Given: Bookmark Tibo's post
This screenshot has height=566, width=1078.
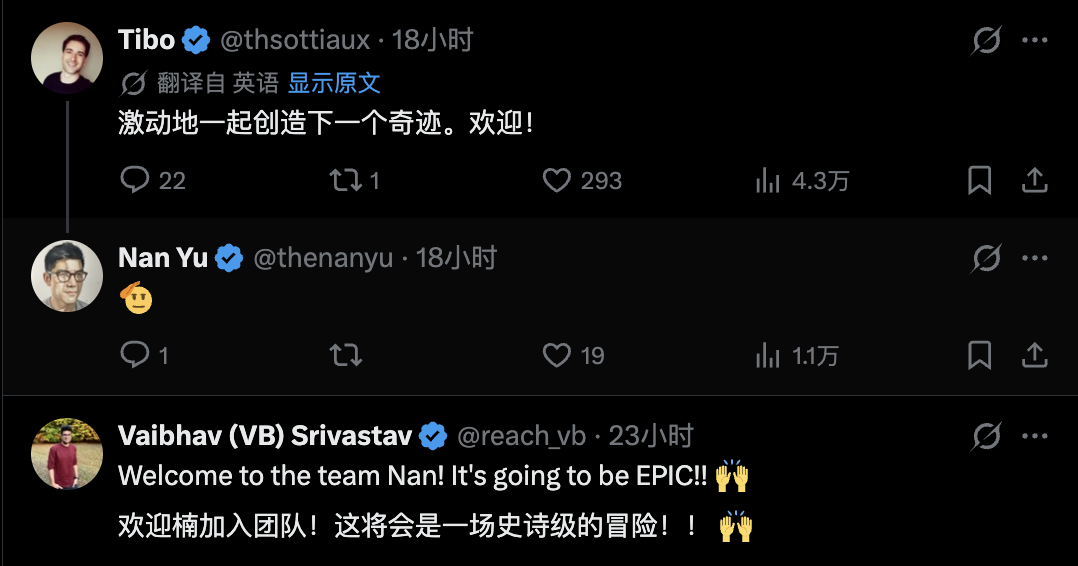Looking at the screenshot, I should tap(980, 180).
